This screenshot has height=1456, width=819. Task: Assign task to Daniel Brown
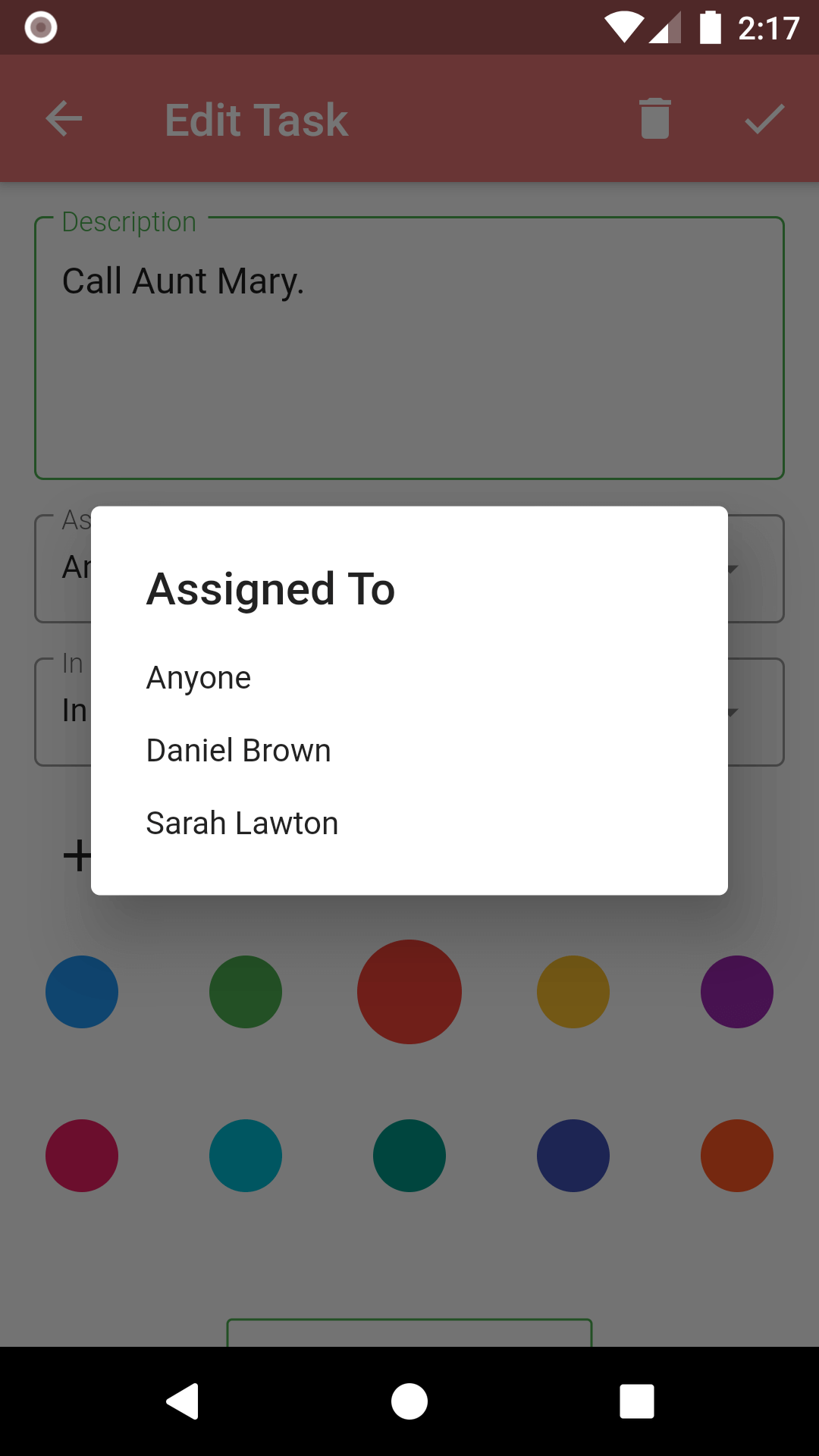[x=238, y=751]
